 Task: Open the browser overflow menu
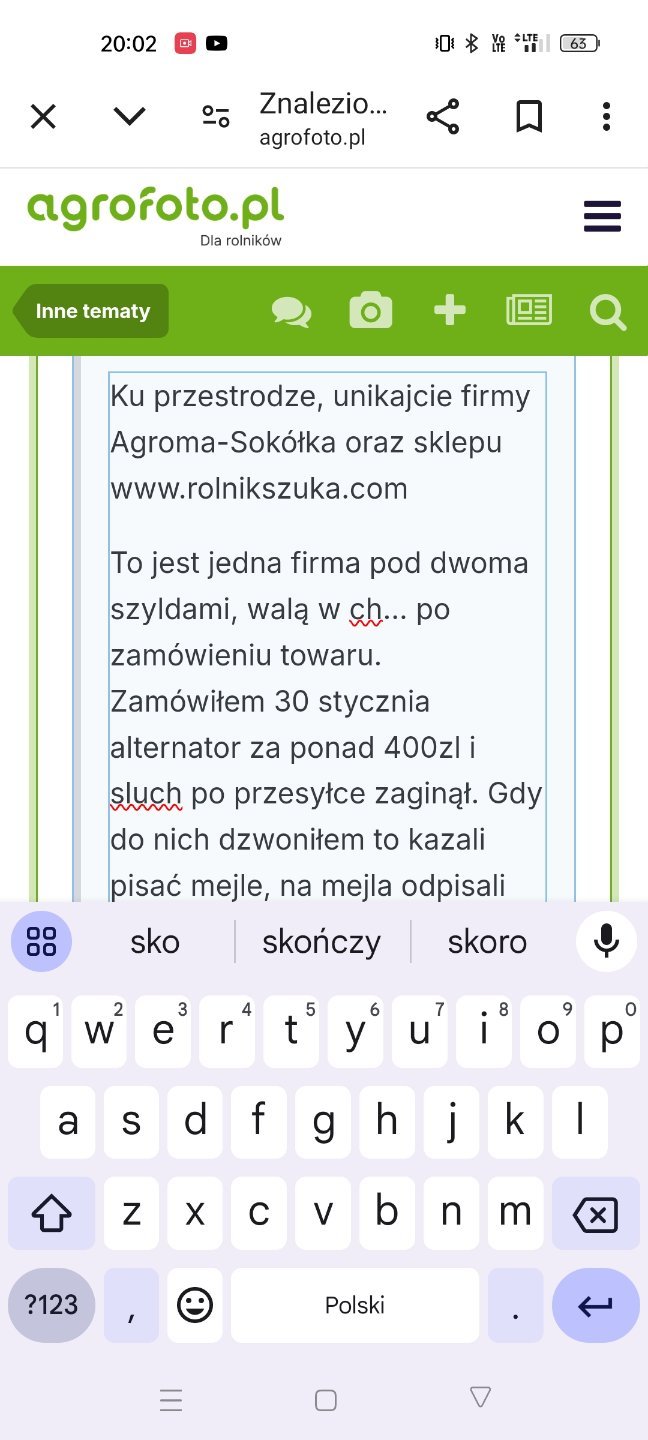[606, 117]
